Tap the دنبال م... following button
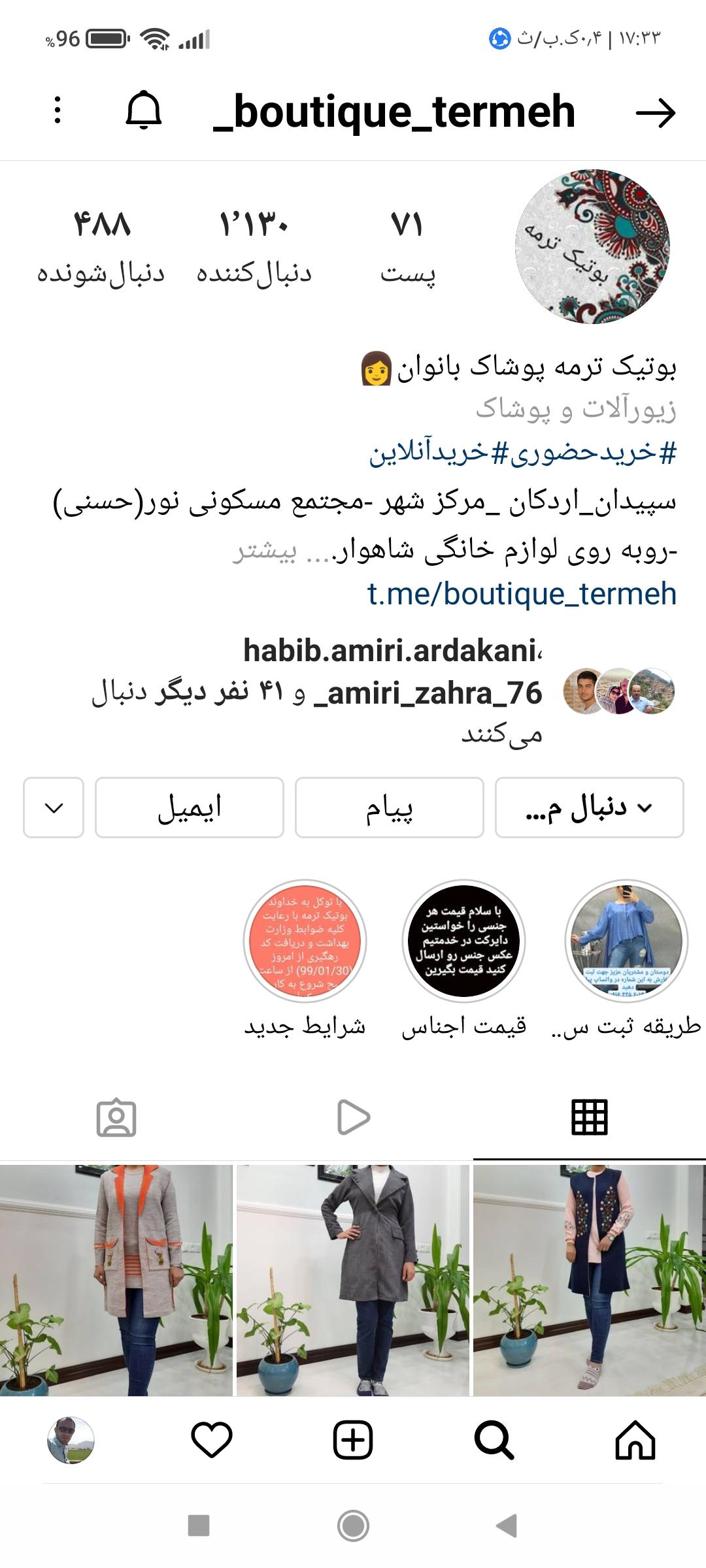 coord(589,808)
